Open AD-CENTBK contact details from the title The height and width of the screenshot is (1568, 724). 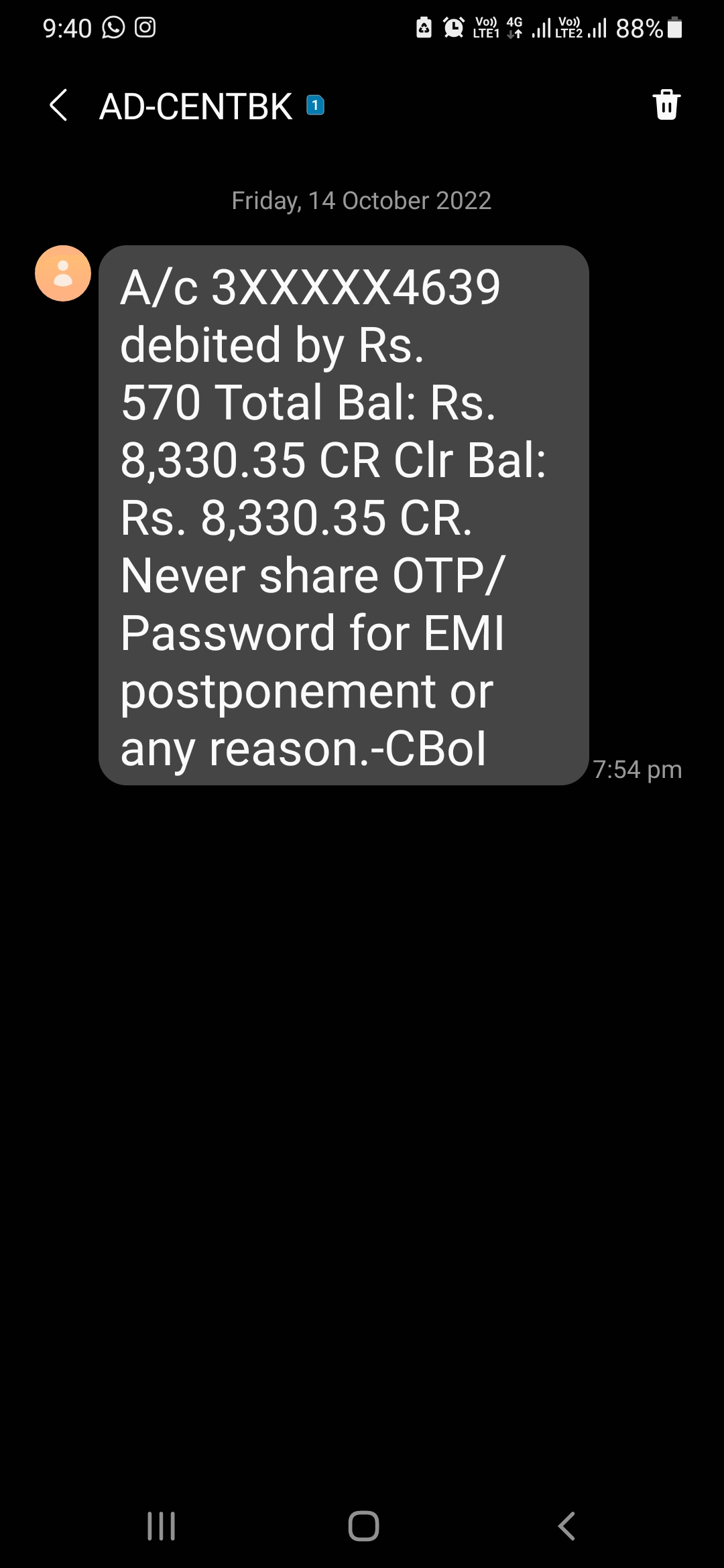point(196,107)
